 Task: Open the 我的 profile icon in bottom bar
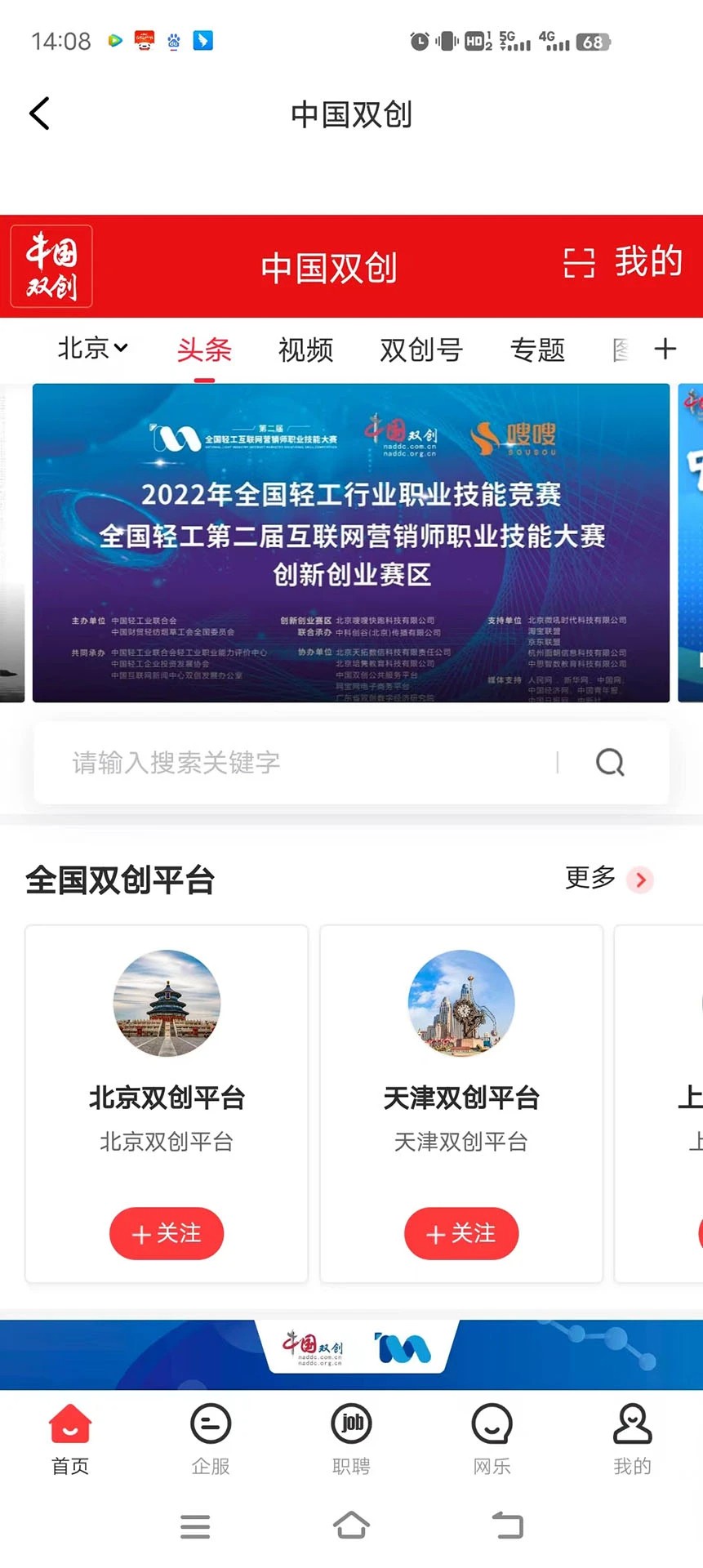coord(632,1423)
